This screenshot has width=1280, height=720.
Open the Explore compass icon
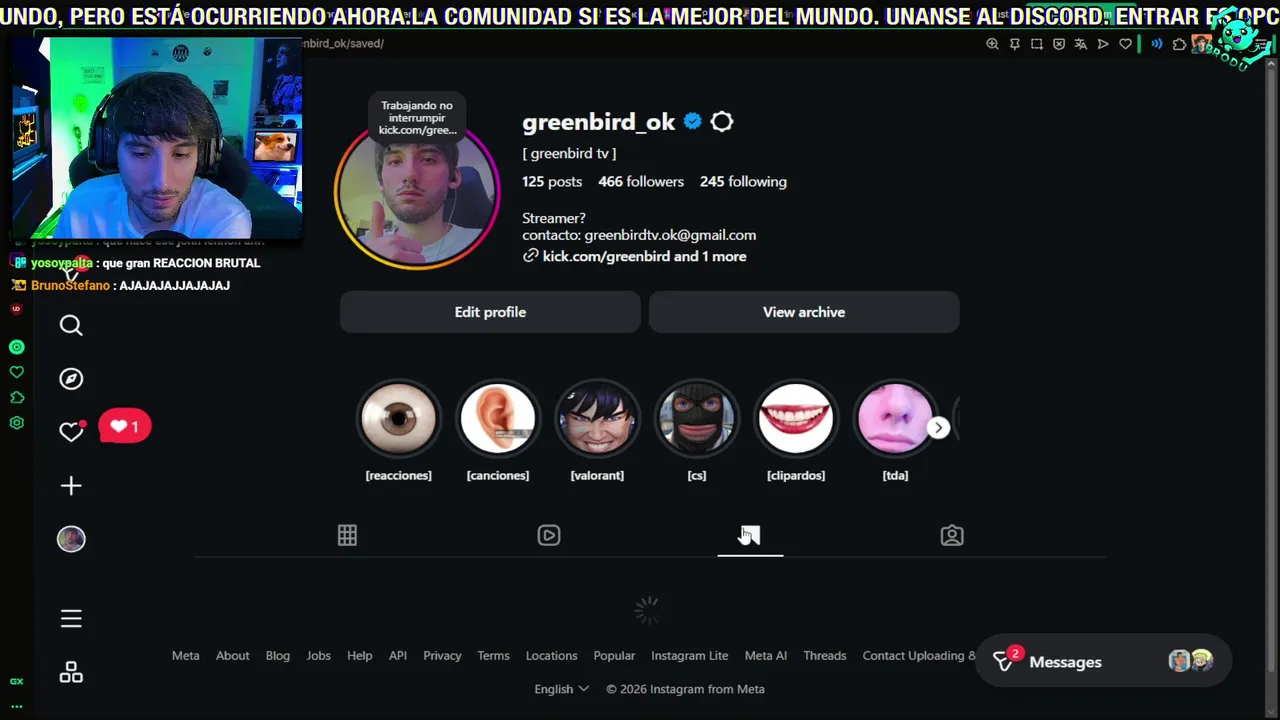(71, 378)
